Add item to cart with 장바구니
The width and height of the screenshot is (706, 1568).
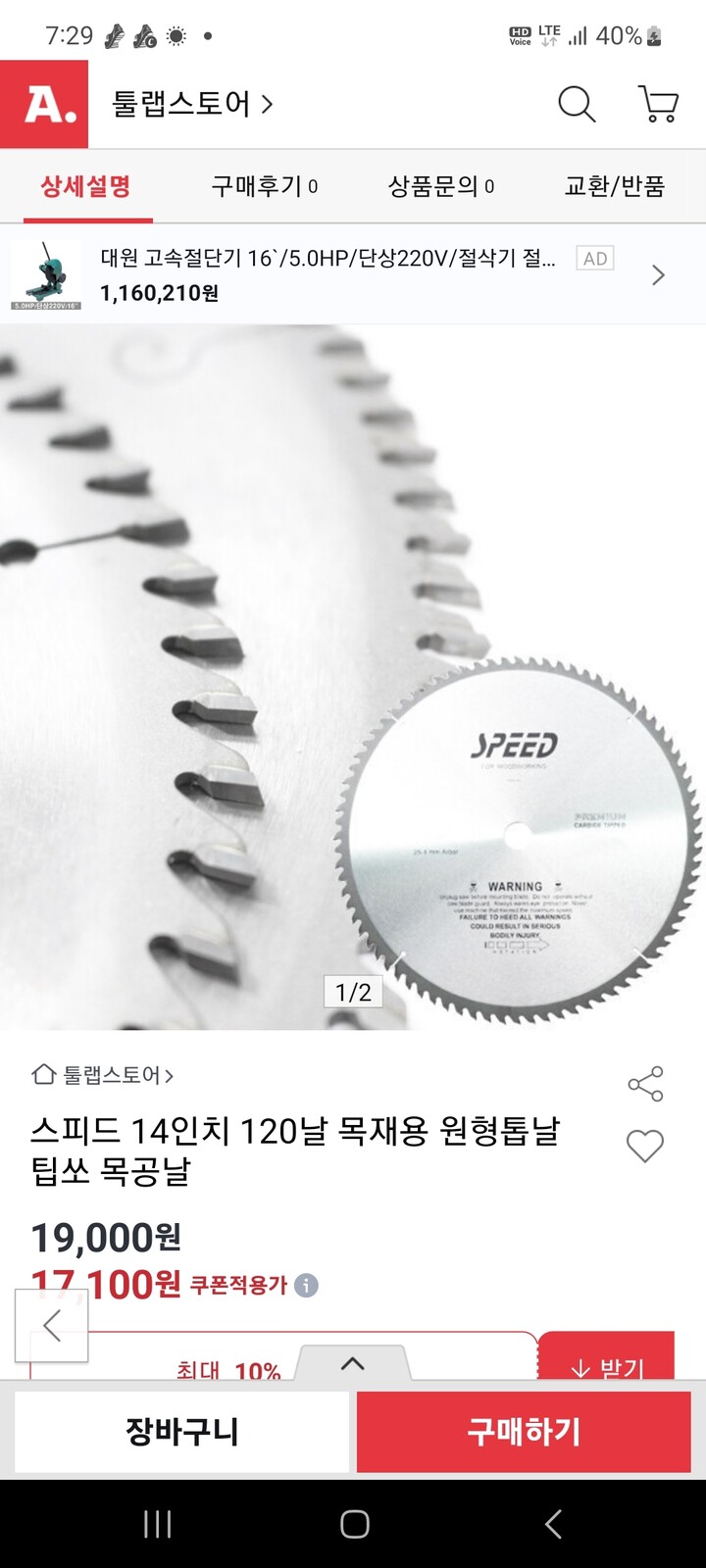[181, 1432]
